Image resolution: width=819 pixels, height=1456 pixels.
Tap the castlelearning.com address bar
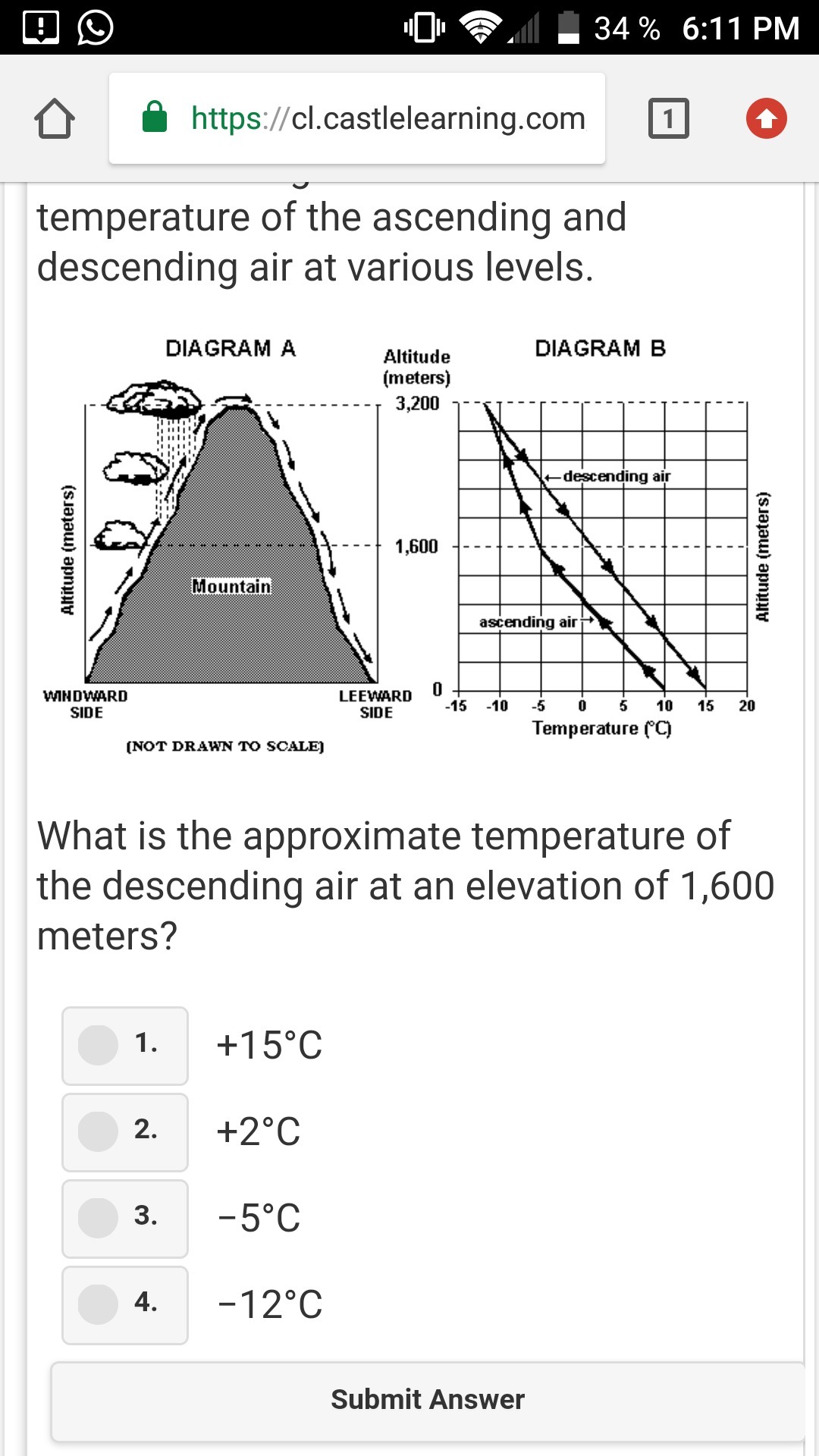[357, 118]
